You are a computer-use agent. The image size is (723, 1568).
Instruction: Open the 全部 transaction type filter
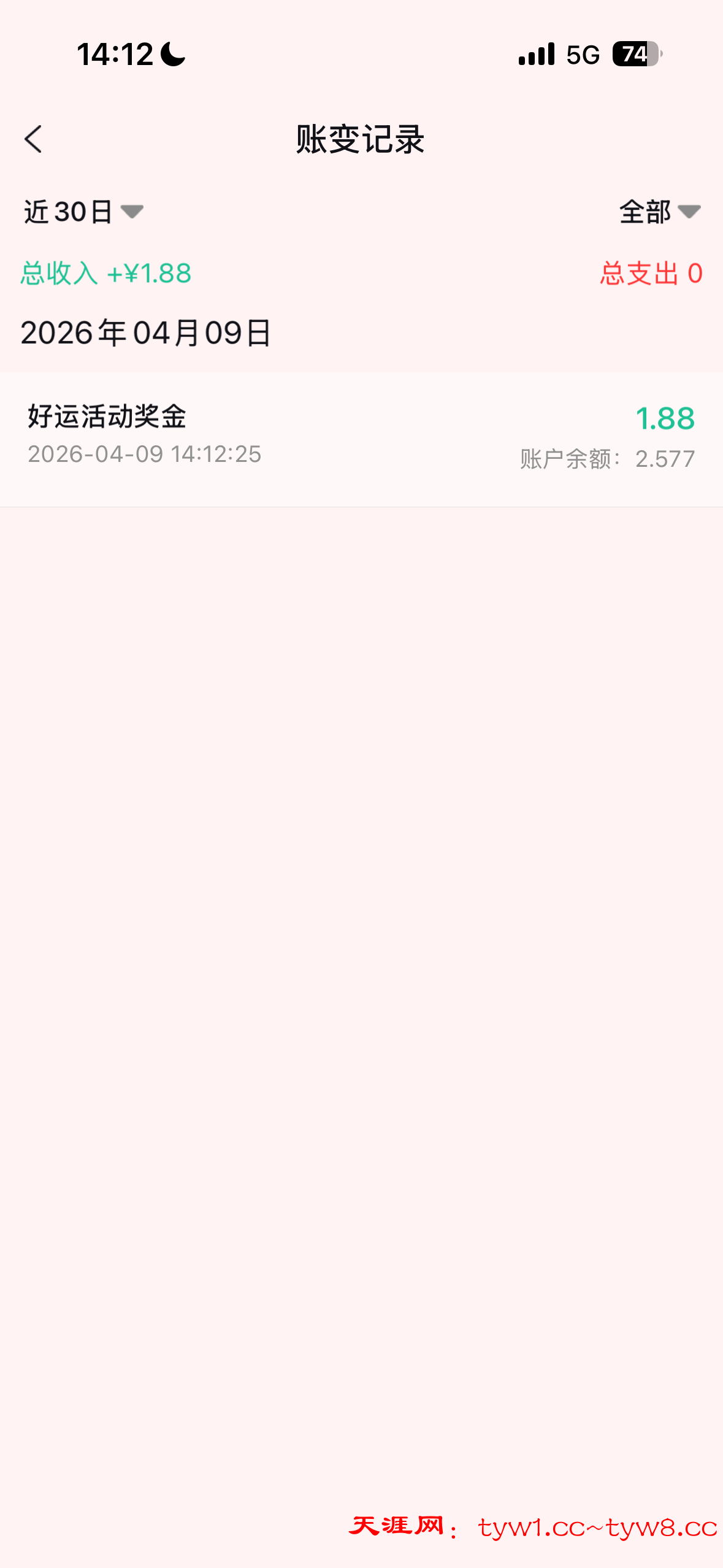coord(659,212)
